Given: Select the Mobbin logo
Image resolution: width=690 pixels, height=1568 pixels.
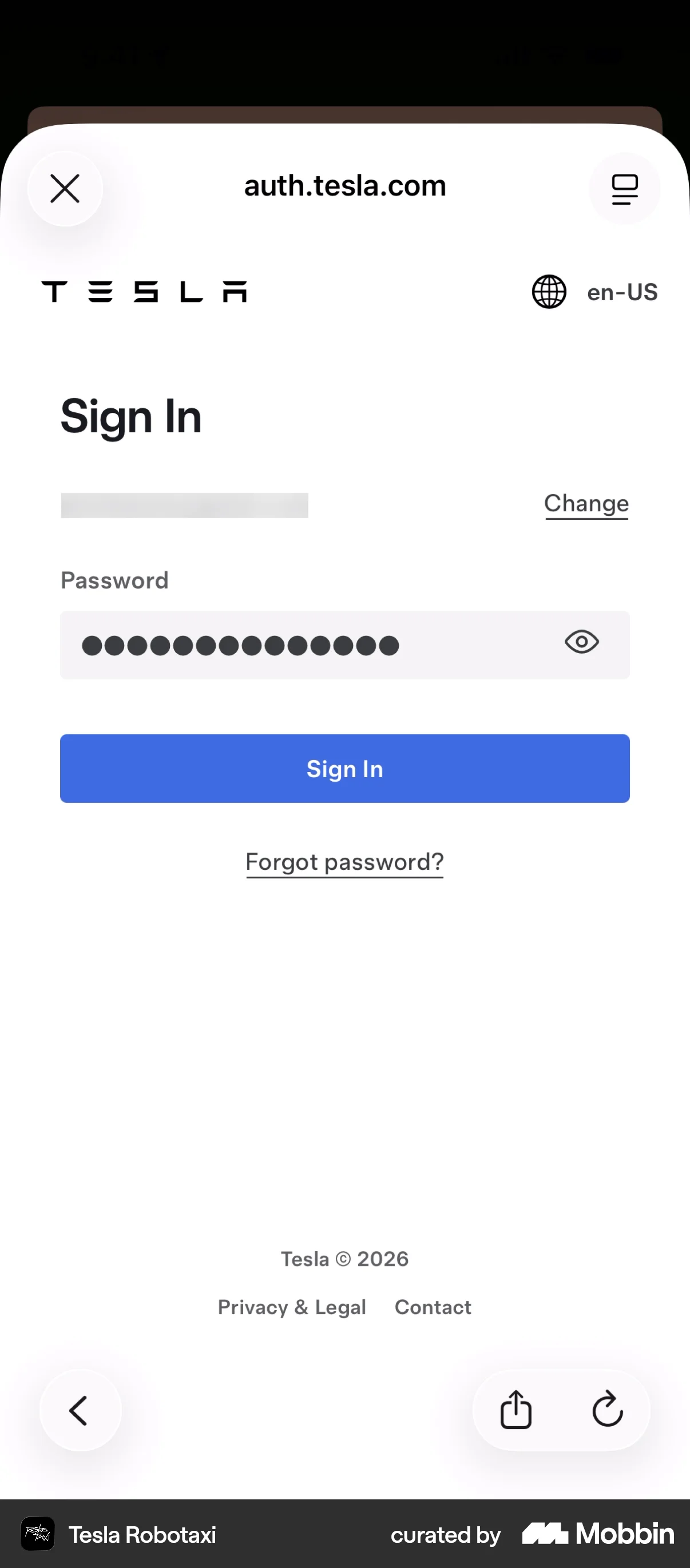Looking at the screenshot, I should [x=597, y=1534].
